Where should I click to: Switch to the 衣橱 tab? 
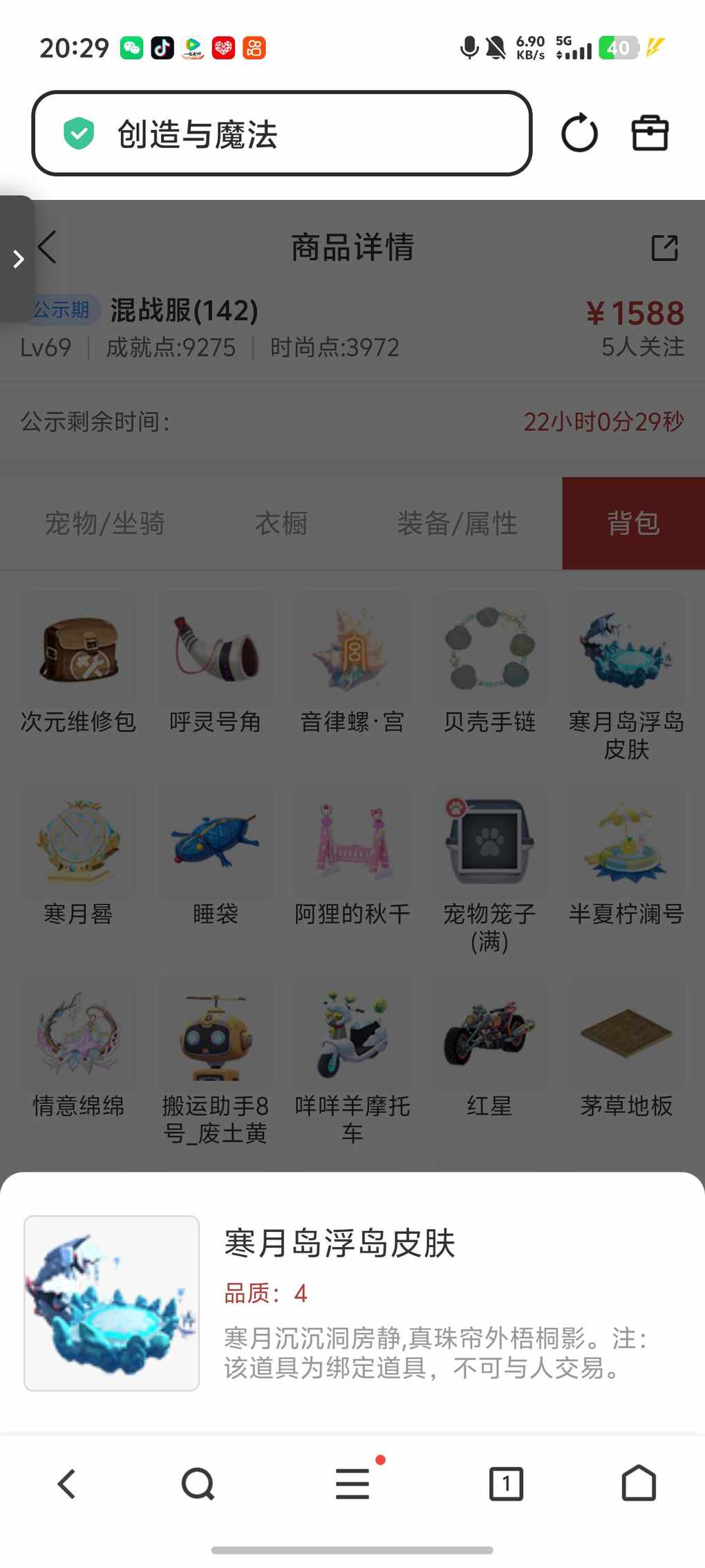(281, 524)
